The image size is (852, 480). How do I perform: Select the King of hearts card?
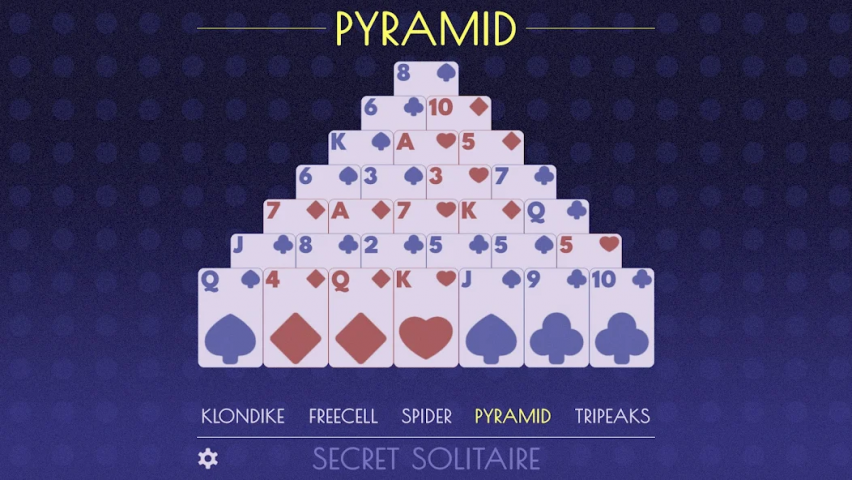point(426,320)
